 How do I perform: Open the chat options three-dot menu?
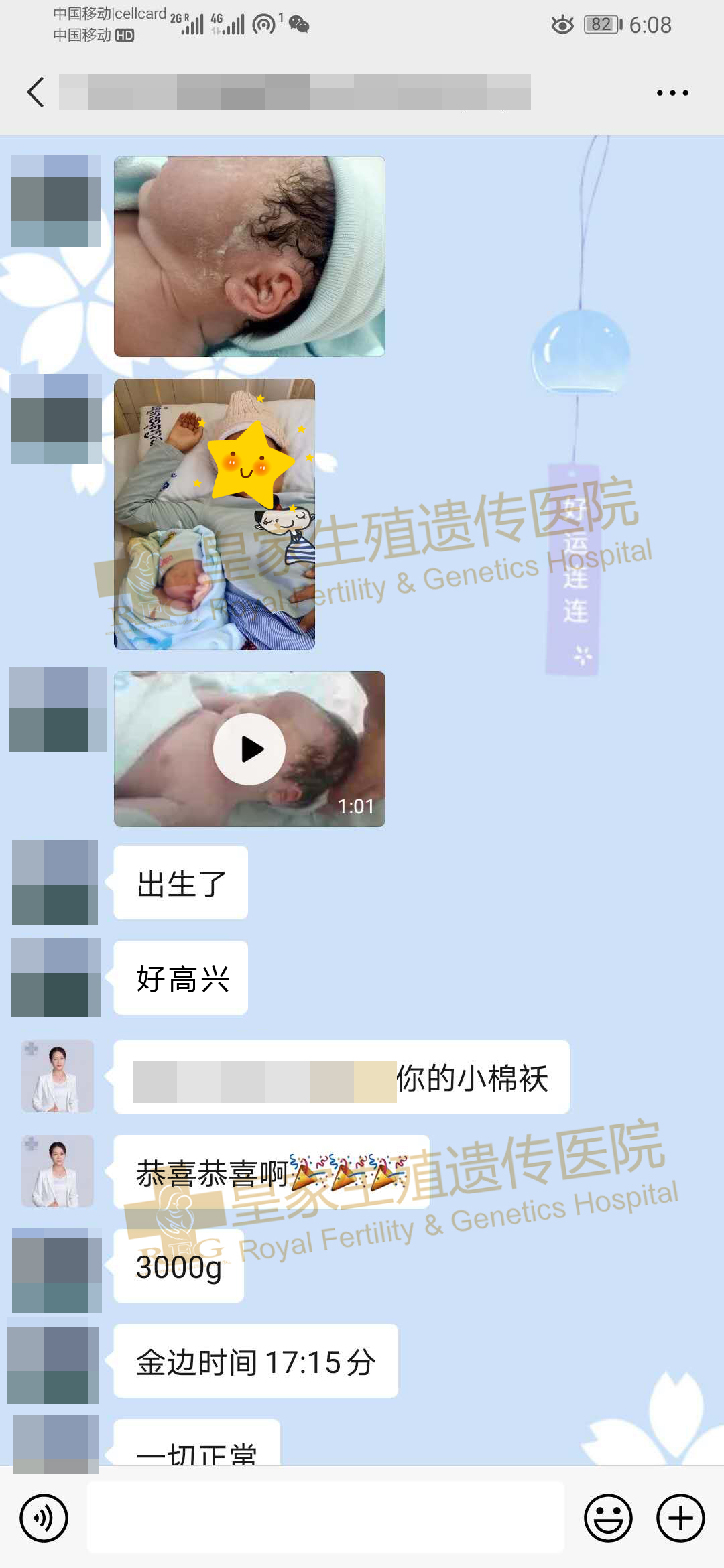(672, 92)
